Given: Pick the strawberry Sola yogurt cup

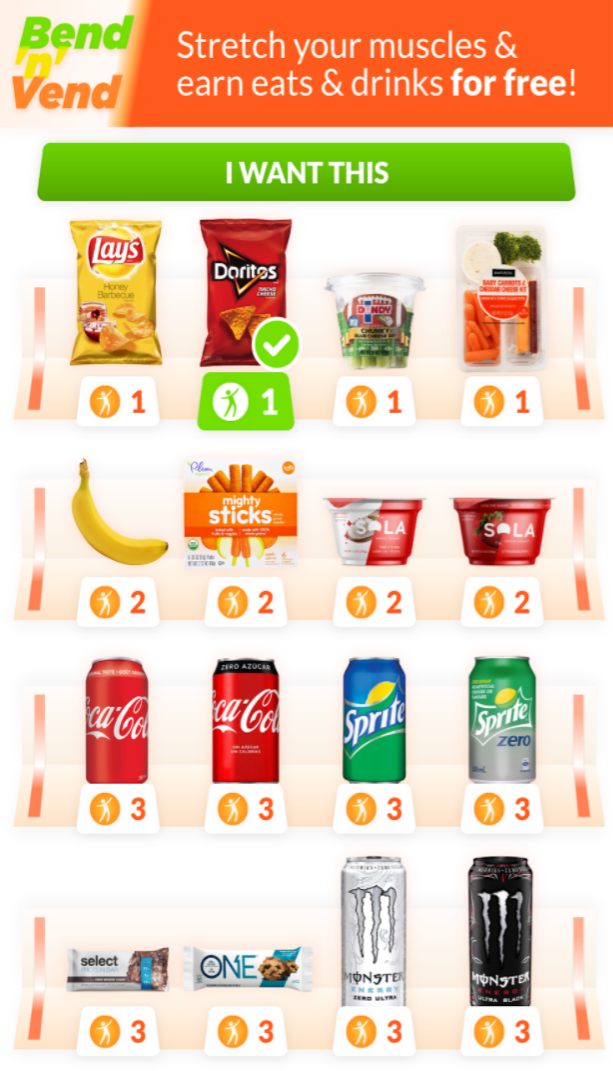Looking at the screenshot, I should pyautogui.click(x=501, y=530).
